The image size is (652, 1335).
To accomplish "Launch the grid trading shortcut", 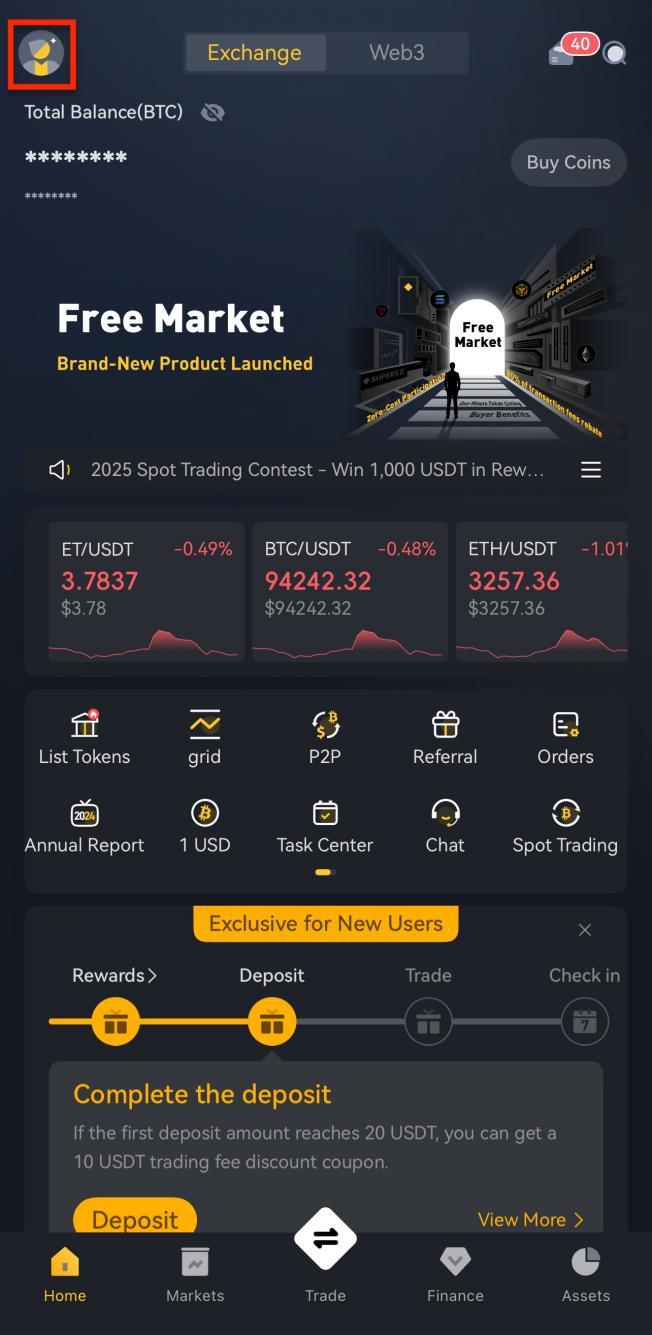I will [204, 738].
